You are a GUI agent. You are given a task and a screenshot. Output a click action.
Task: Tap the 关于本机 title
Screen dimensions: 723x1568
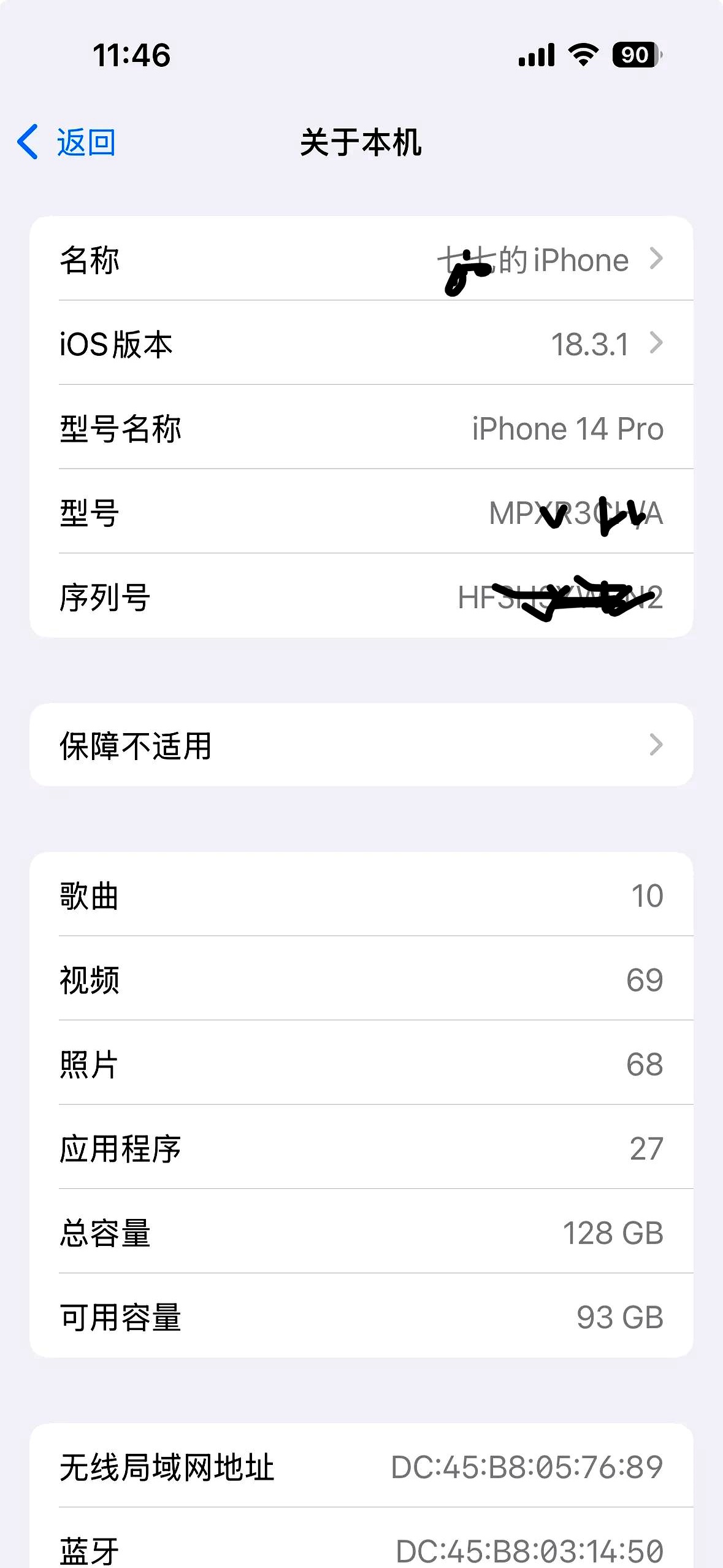tap(361, 144)
